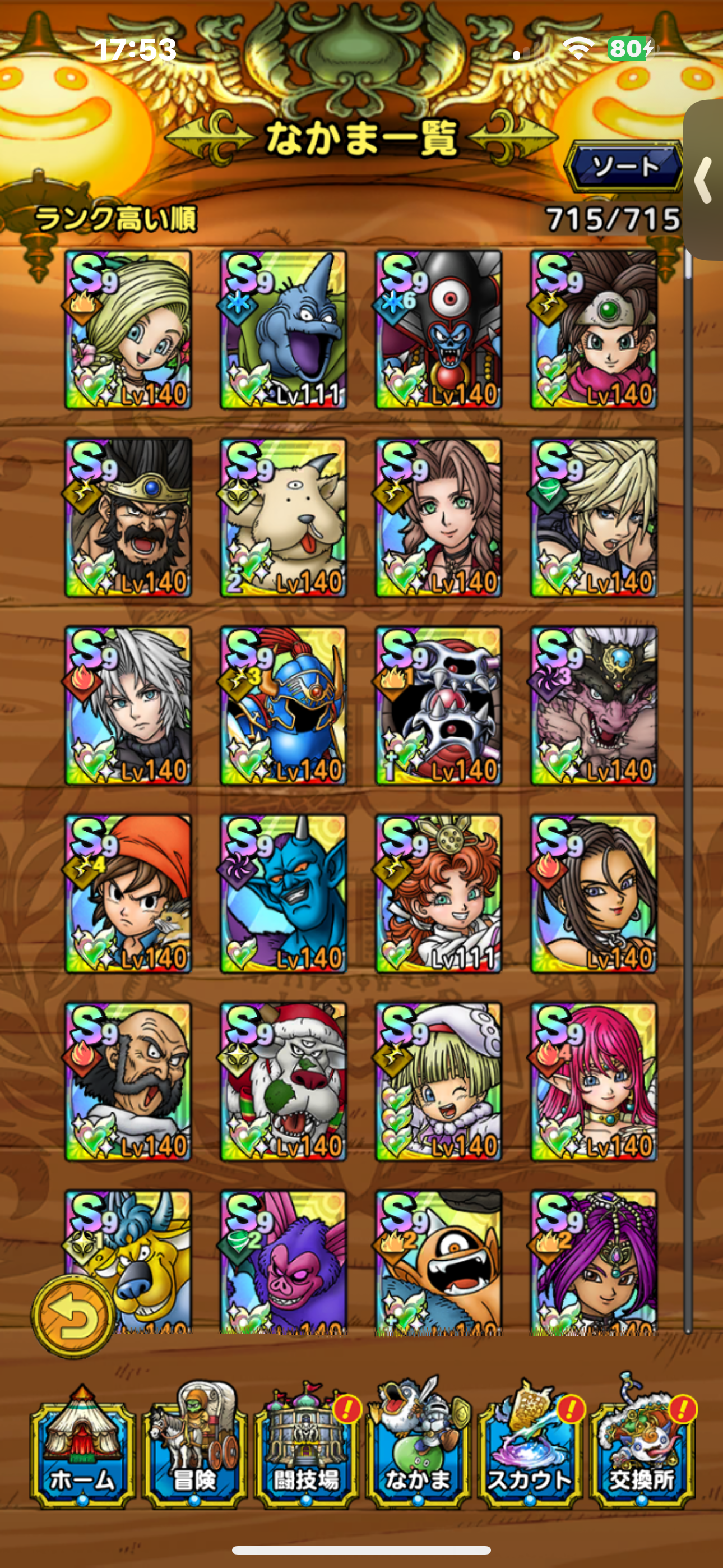Expand the side panel arrow tab

coord(704,179)
